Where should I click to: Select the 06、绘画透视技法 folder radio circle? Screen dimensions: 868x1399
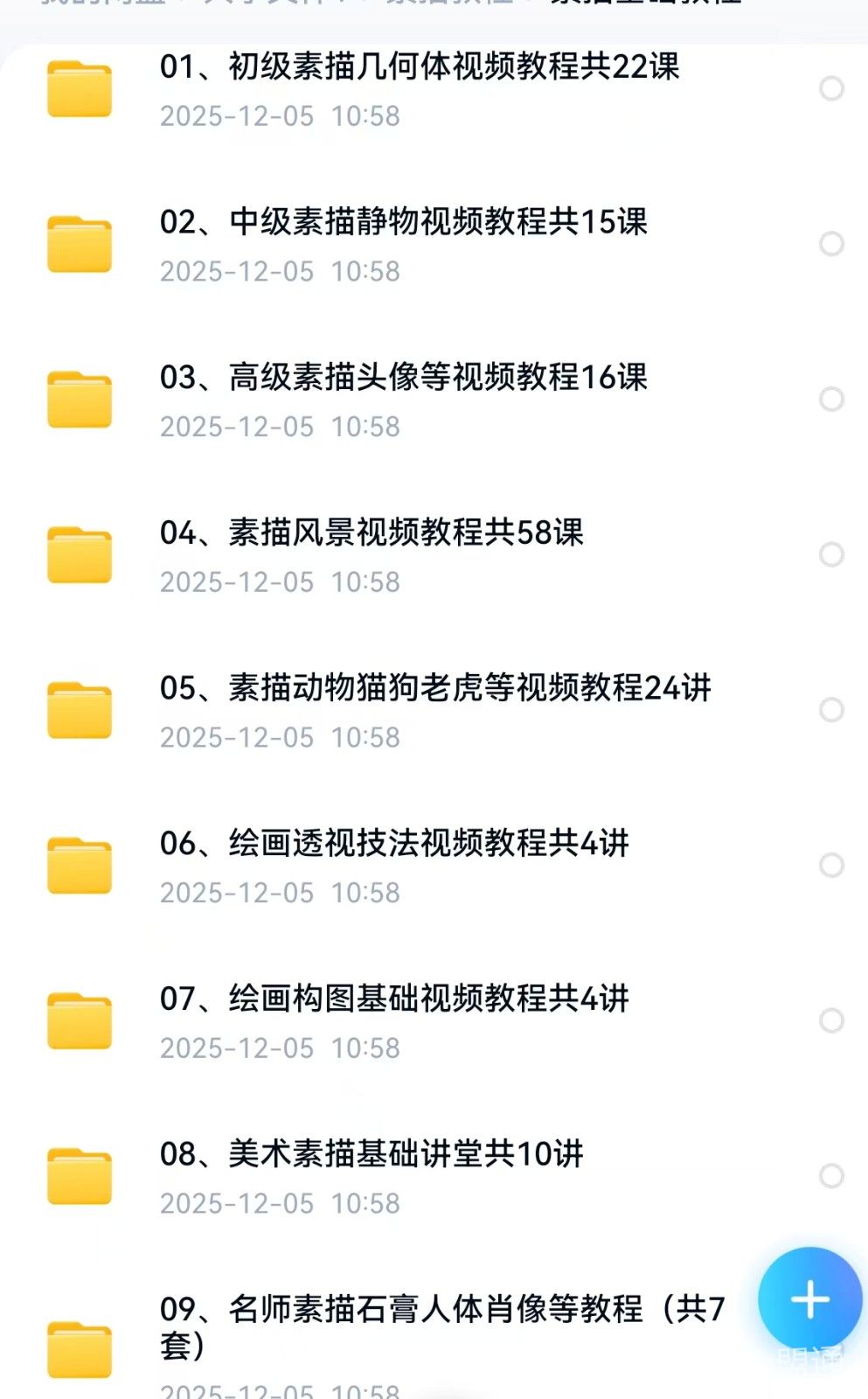coord(831,866)
